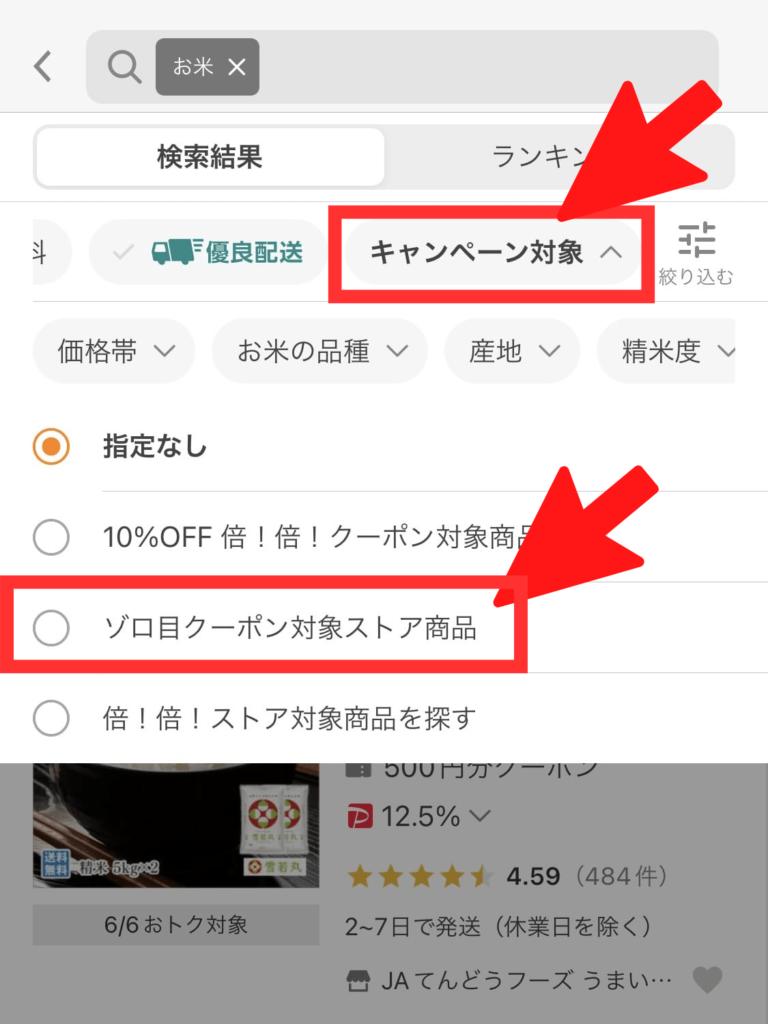Select 倍!倍!ストア対象商品を探す
This screenshot has width=768, height=1024.
click(x=51, y=718)
